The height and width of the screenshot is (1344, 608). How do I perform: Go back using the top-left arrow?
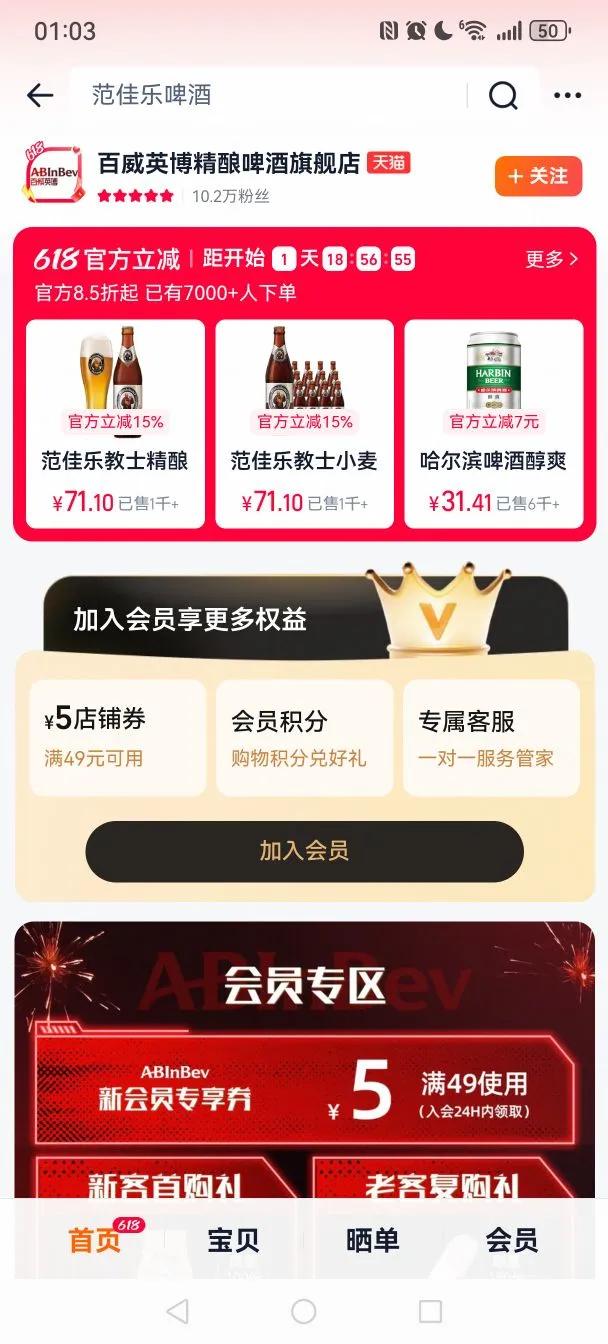pos(40,95)
